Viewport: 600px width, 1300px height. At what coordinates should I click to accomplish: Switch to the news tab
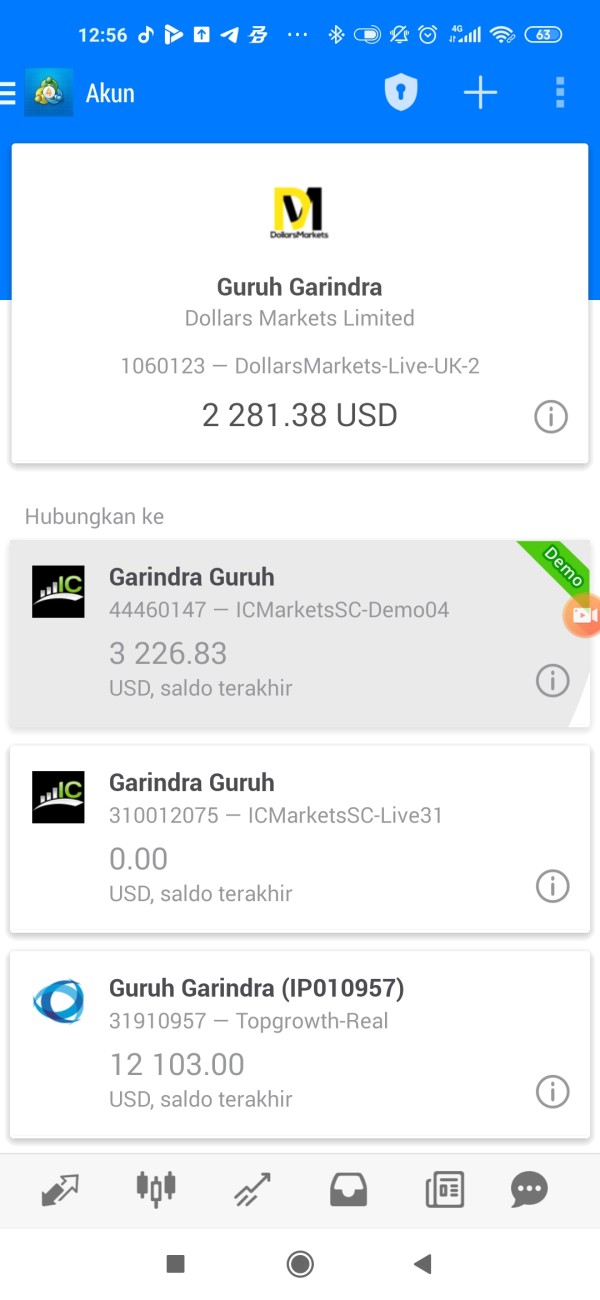point(444,1190)
